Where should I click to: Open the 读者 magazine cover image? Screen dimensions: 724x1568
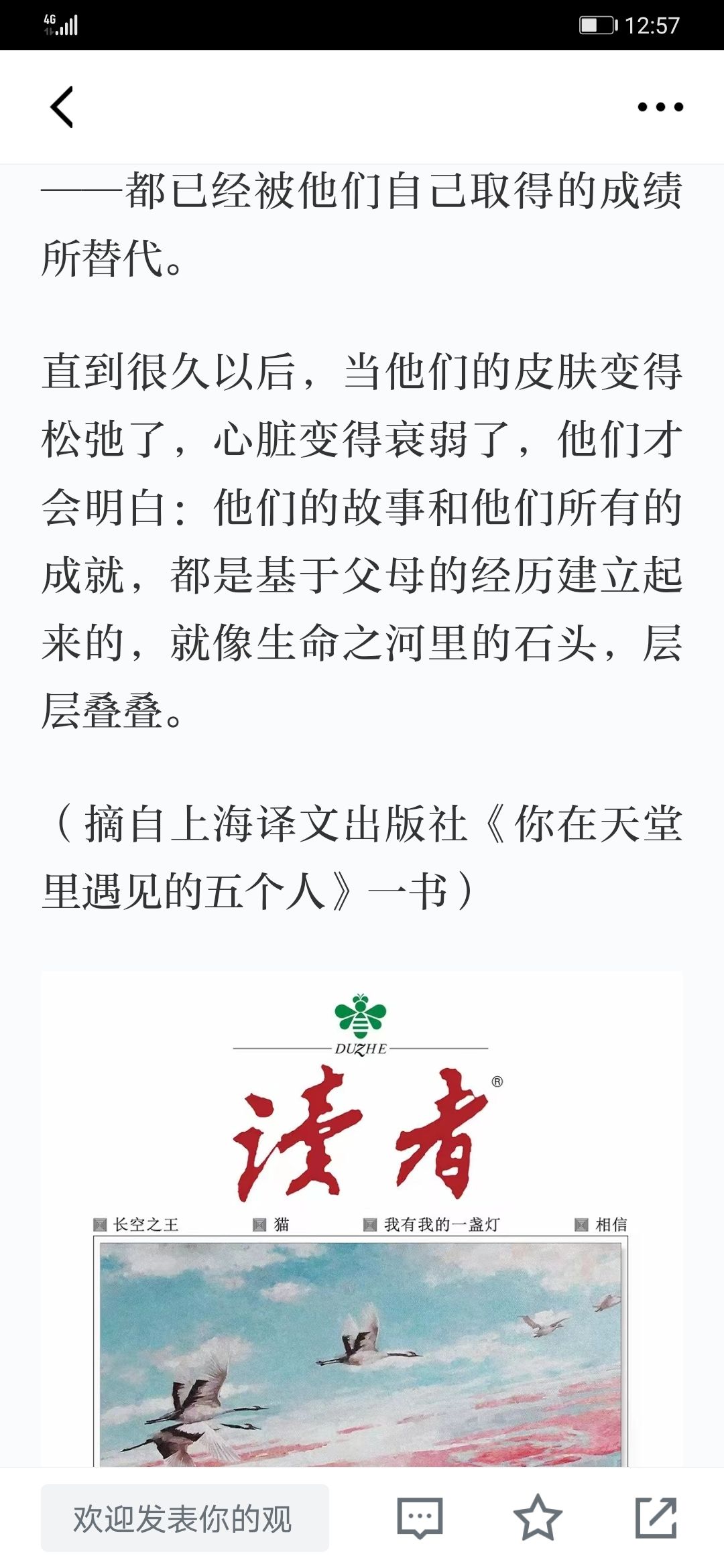pyautogui.click(x=362, y=1220)
